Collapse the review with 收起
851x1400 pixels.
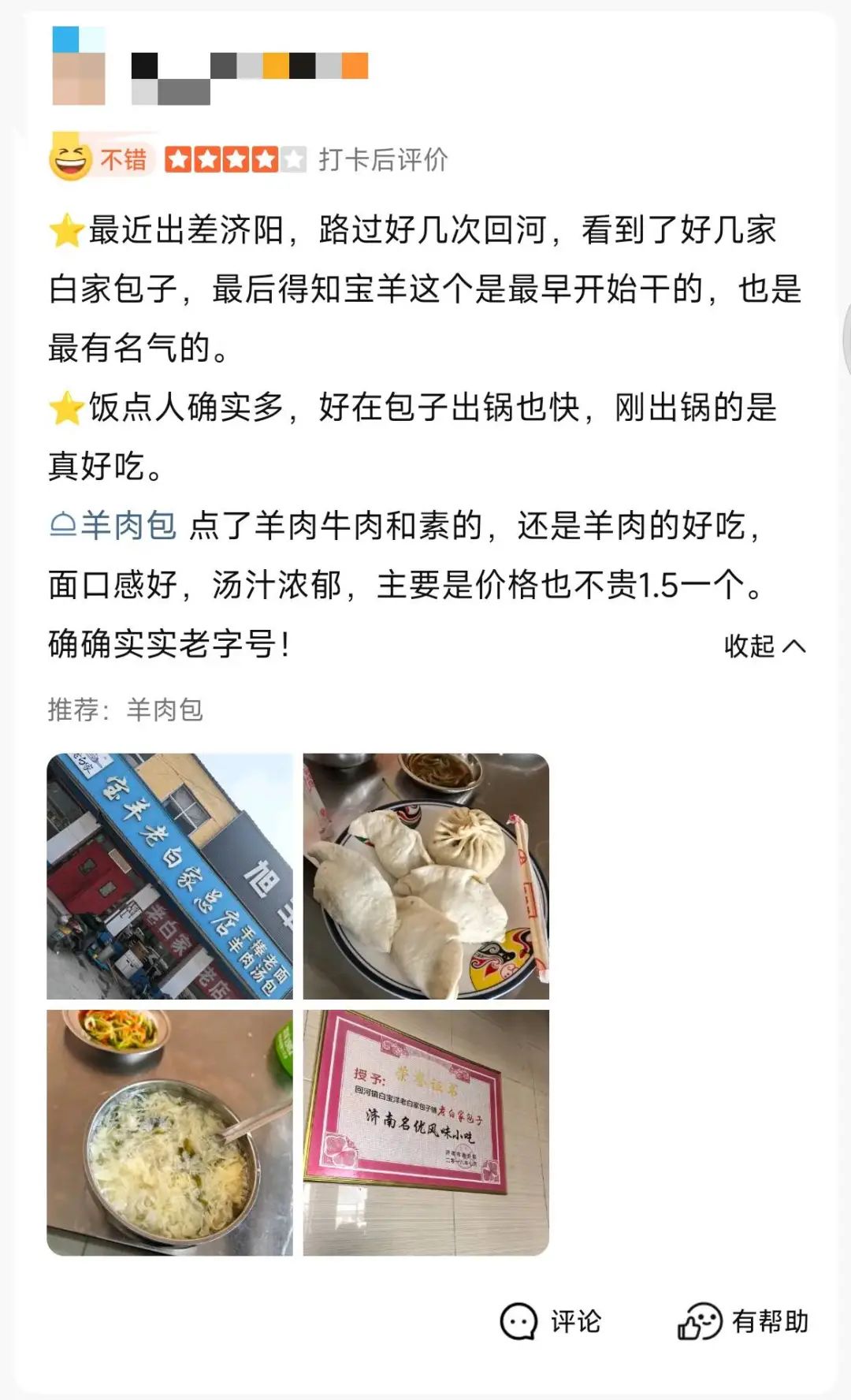click(764, 646)
